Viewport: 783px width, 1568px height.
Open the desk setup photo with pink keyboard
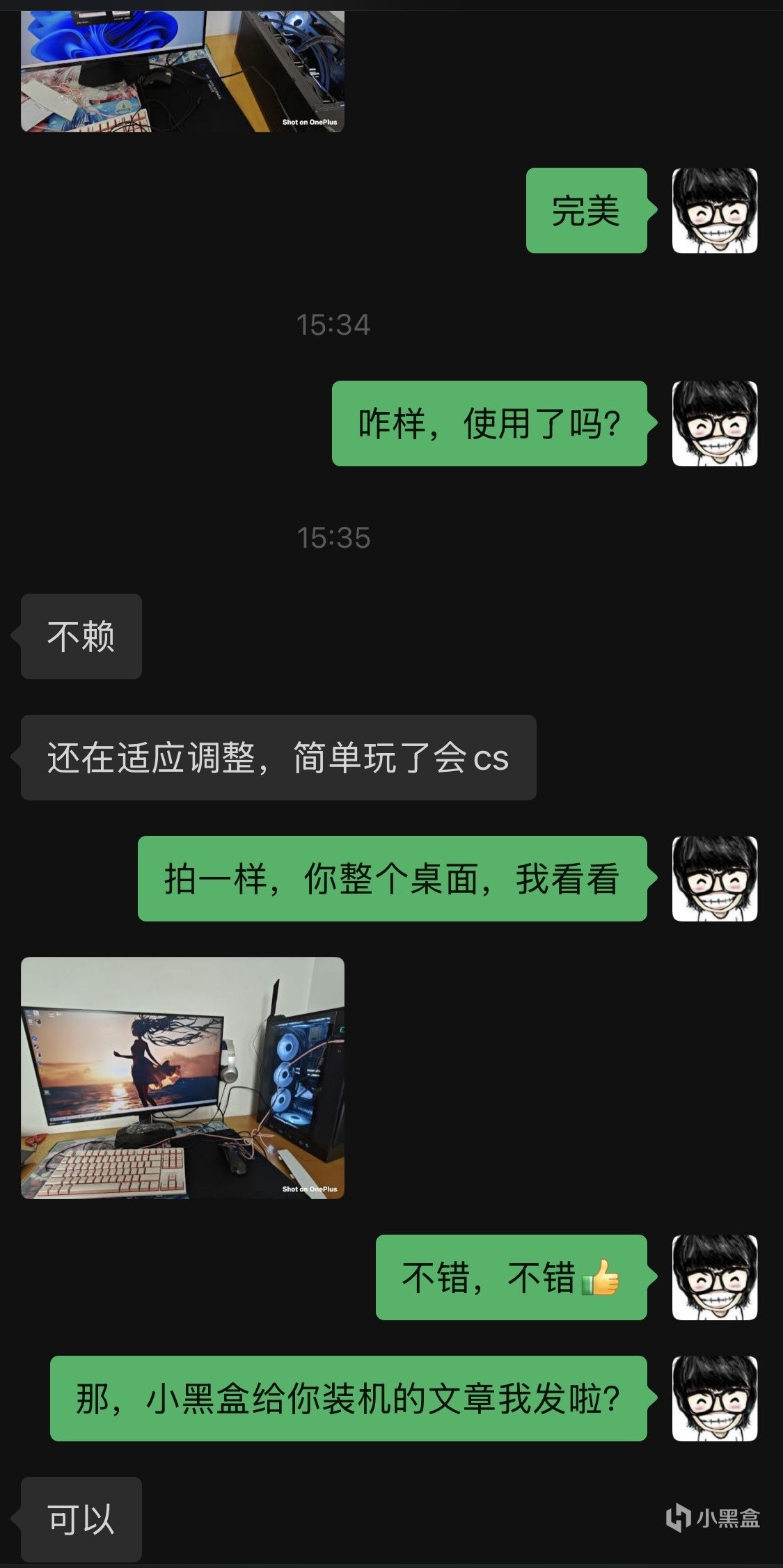tap(182, 1077)
